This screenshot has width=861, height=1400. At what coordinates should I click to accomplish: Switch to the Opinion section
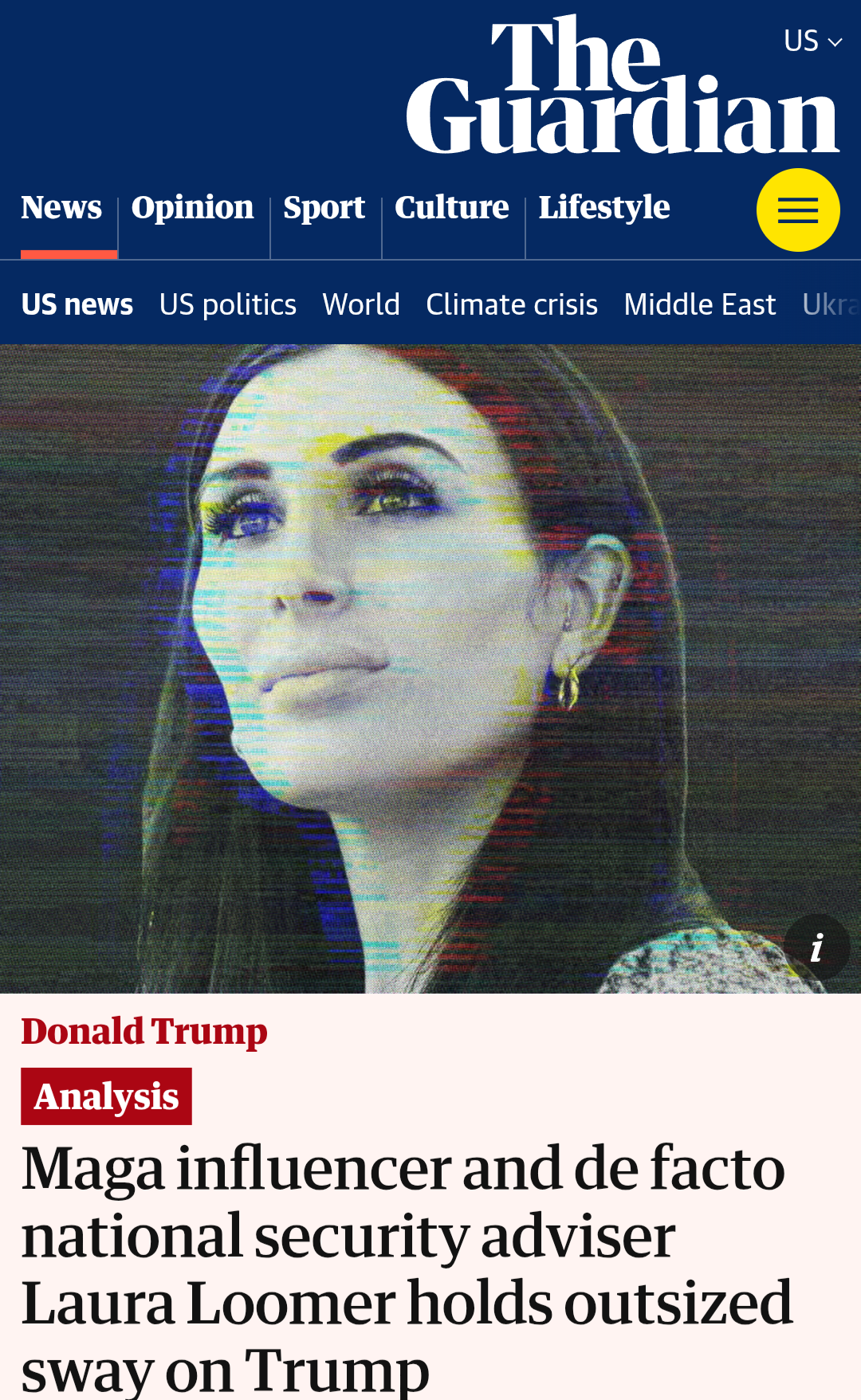[x=192, y=208]
